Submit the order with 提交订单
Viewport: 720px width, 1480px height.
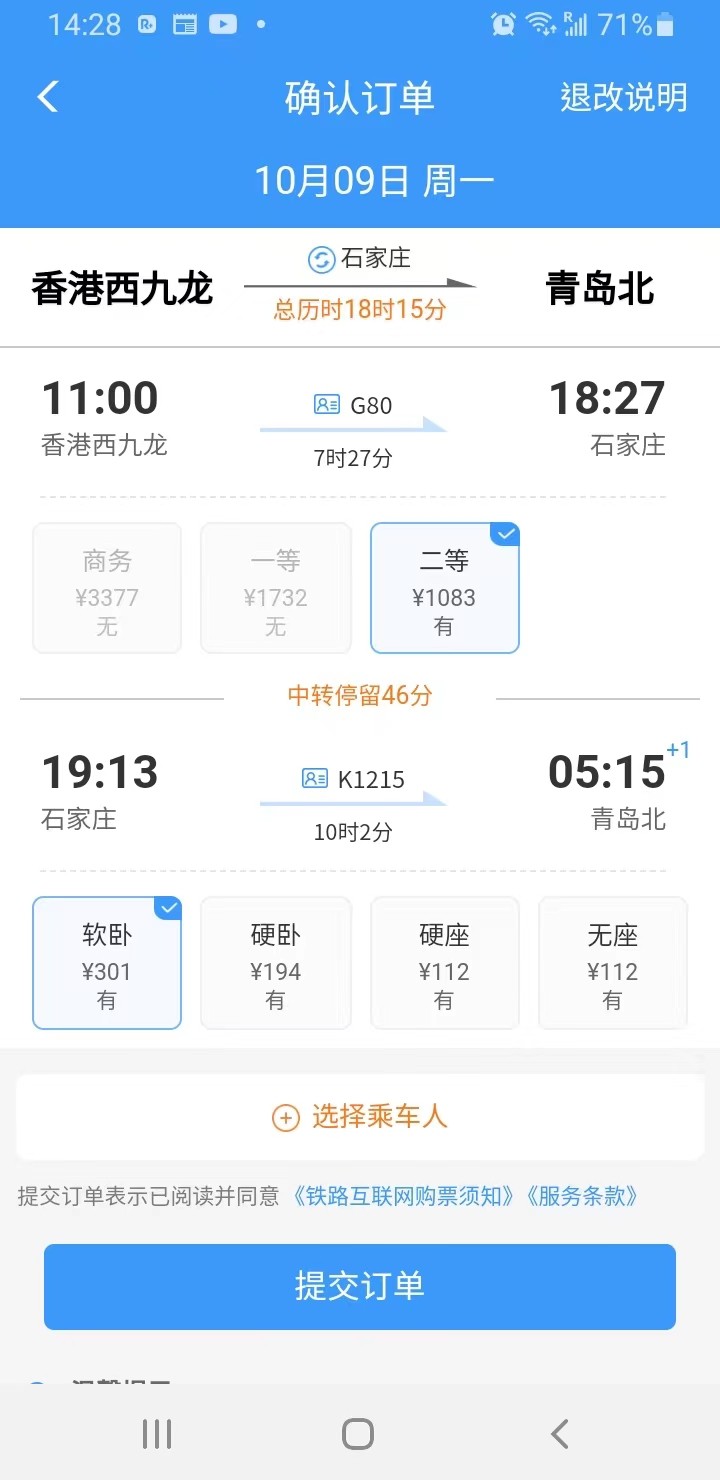pos(360,1286)
